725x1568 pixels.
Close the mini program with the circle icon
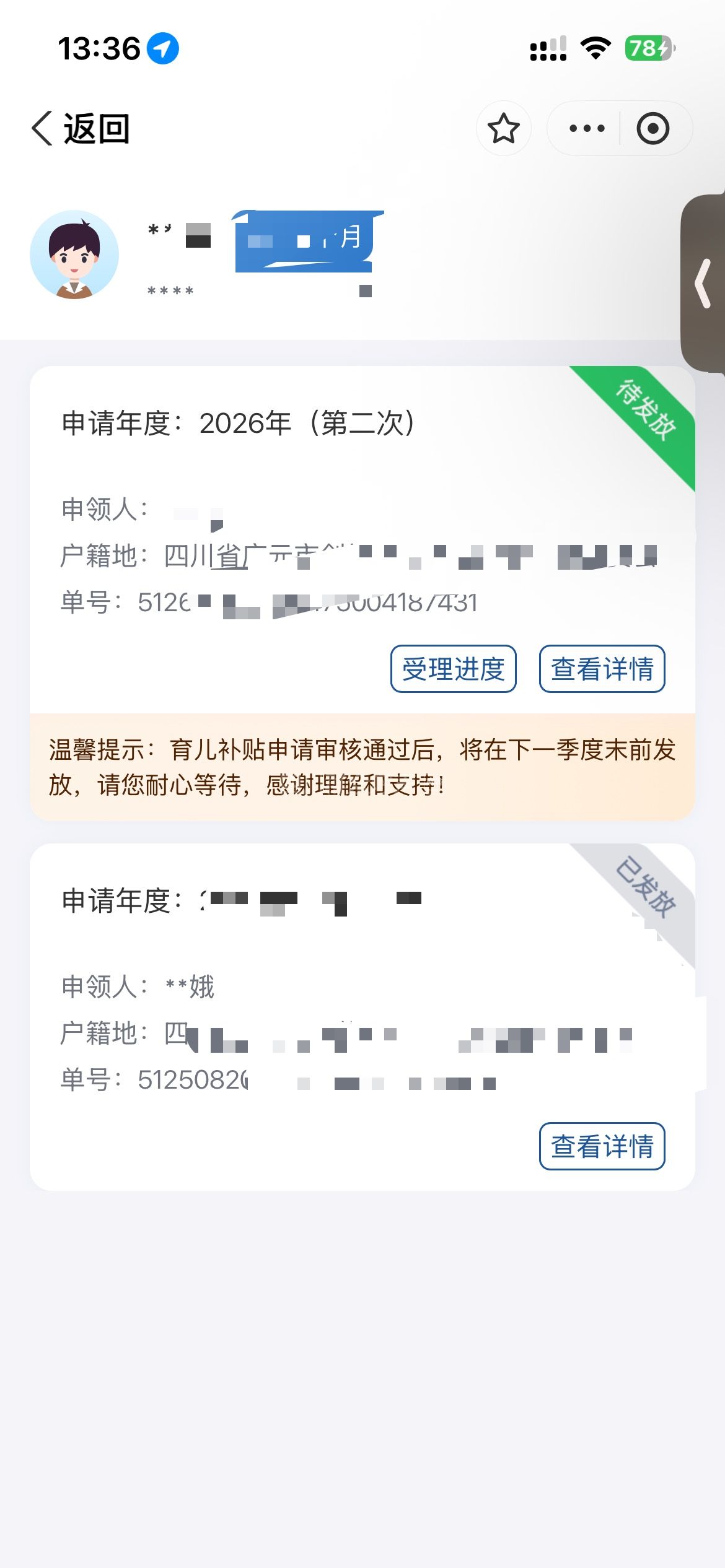653,129
